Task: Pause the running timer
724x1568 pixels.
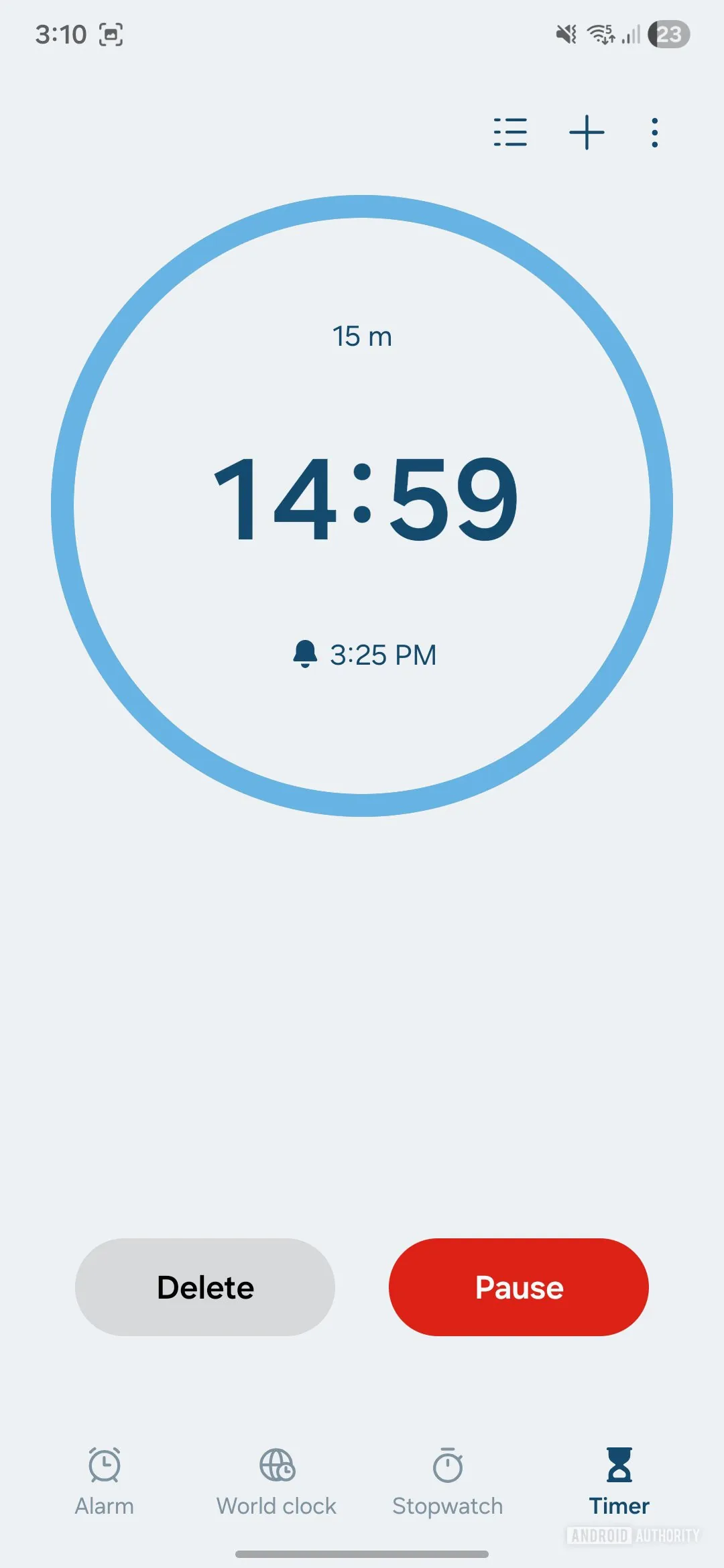Action: pyautogui.click(x=519, y=1287)
